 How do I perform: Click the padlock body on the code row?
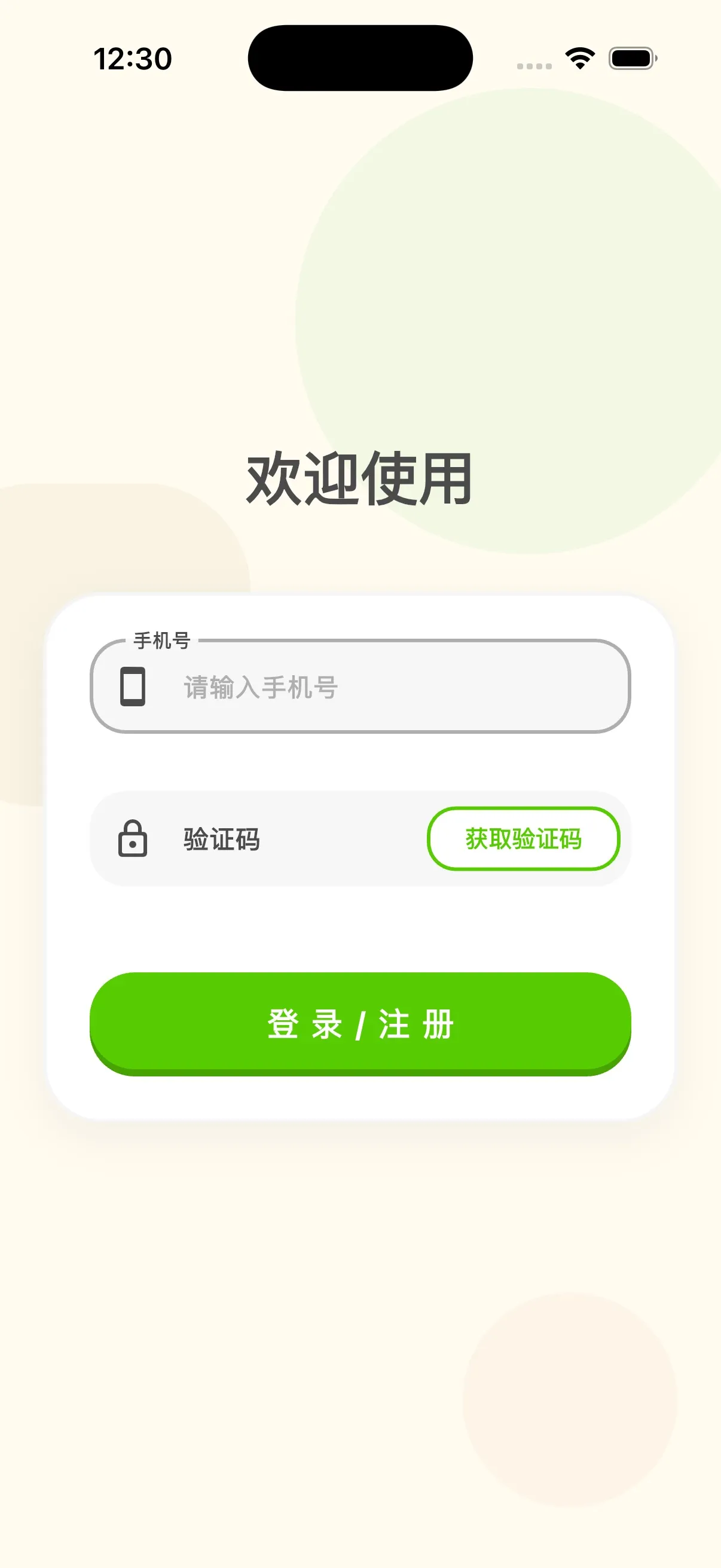pos(133,846)
